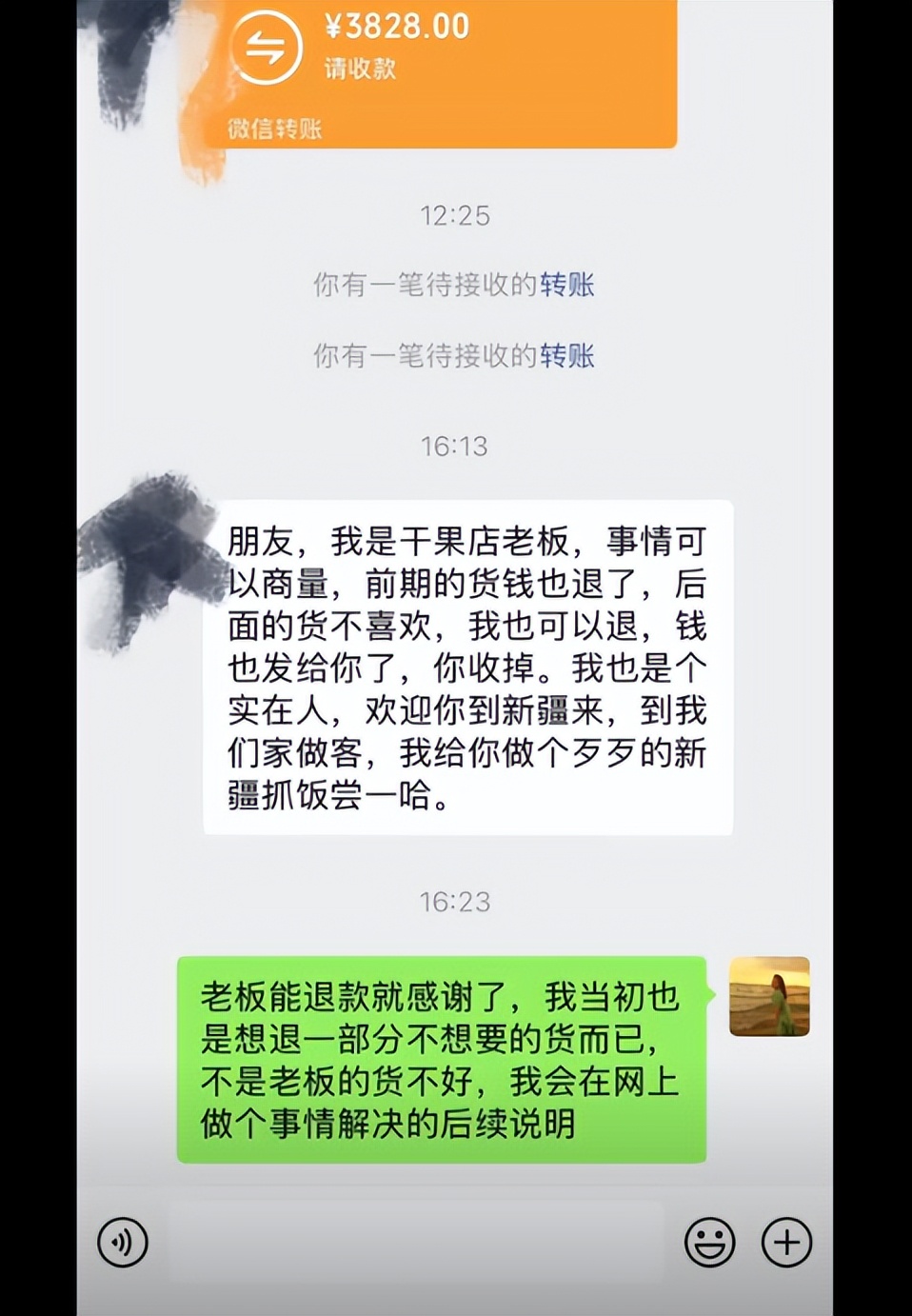
Task: Tap the first 转账 link
Action: 567,285
